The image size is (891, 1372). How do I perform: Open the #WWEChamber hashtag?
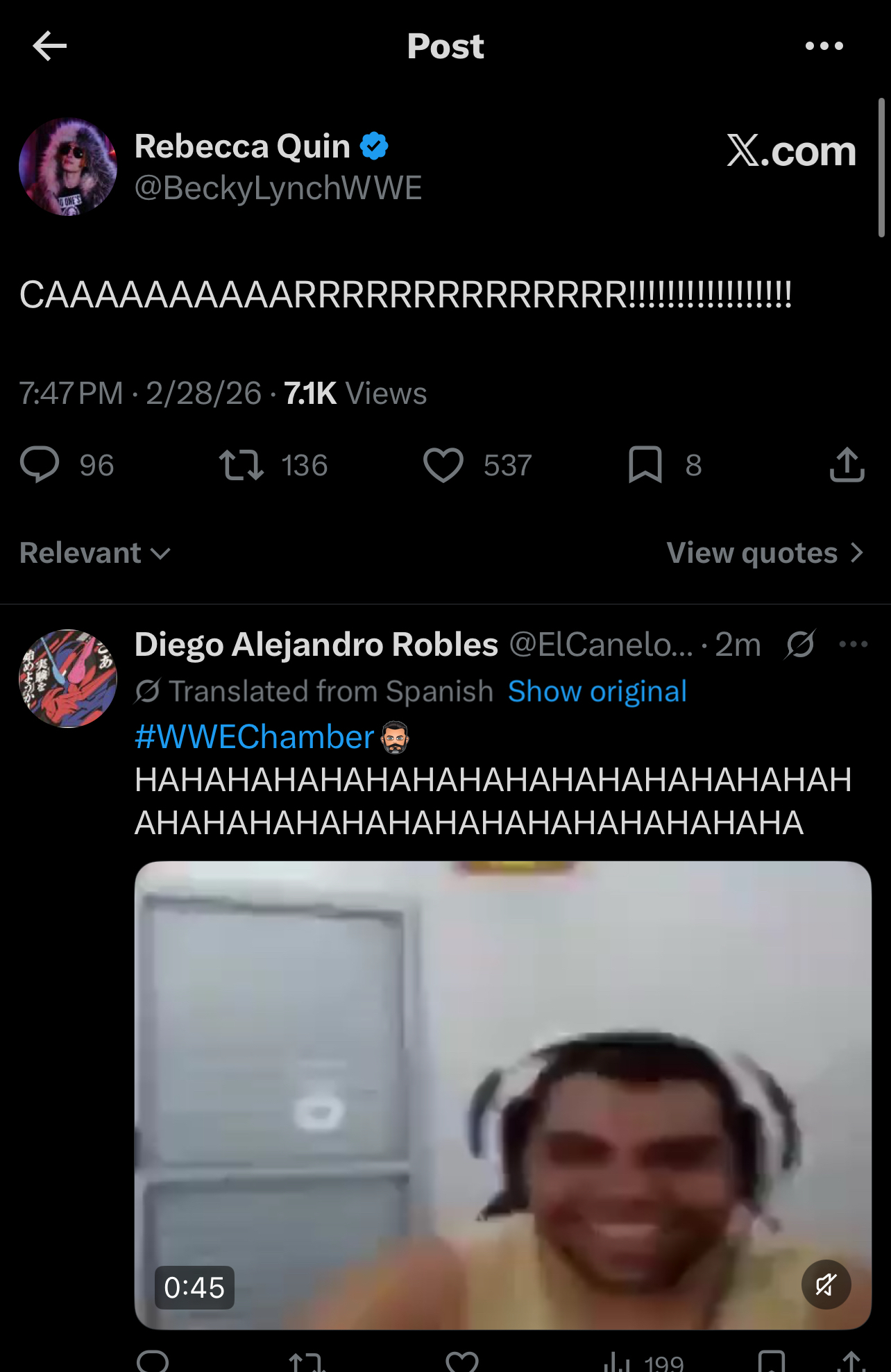click(255, 736)
